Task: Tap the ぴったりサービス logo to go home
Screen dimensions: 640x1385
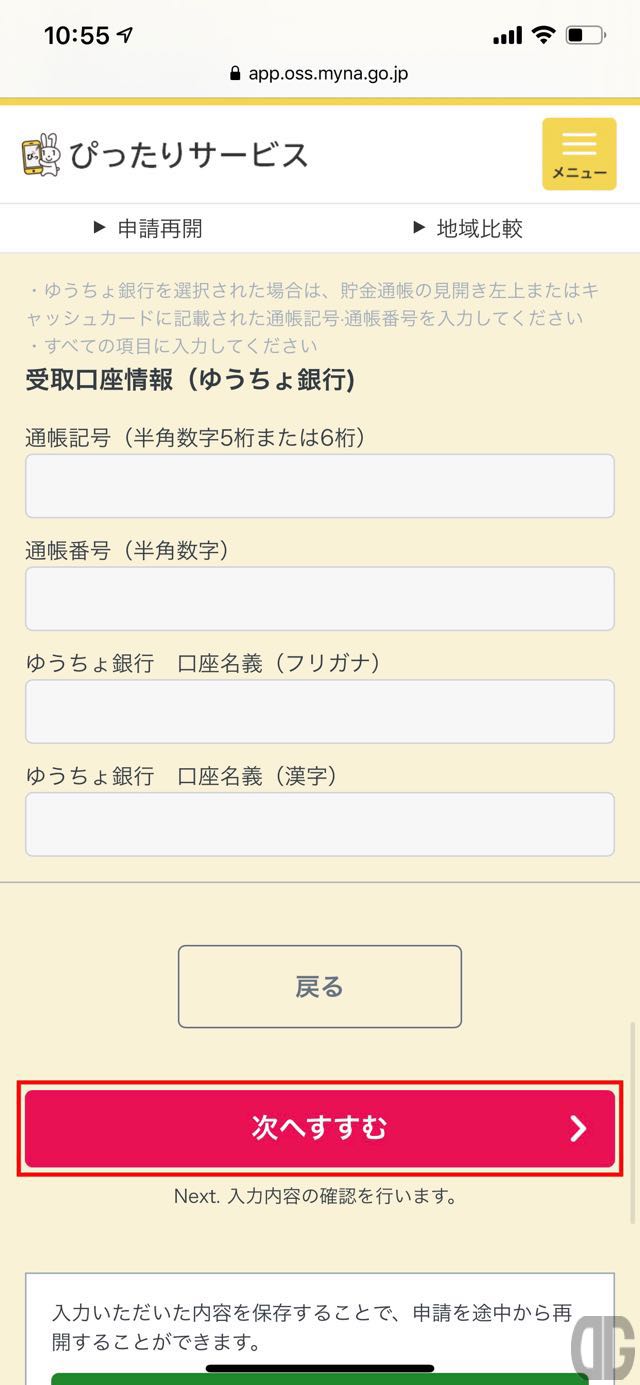Action: click(165, 155)
